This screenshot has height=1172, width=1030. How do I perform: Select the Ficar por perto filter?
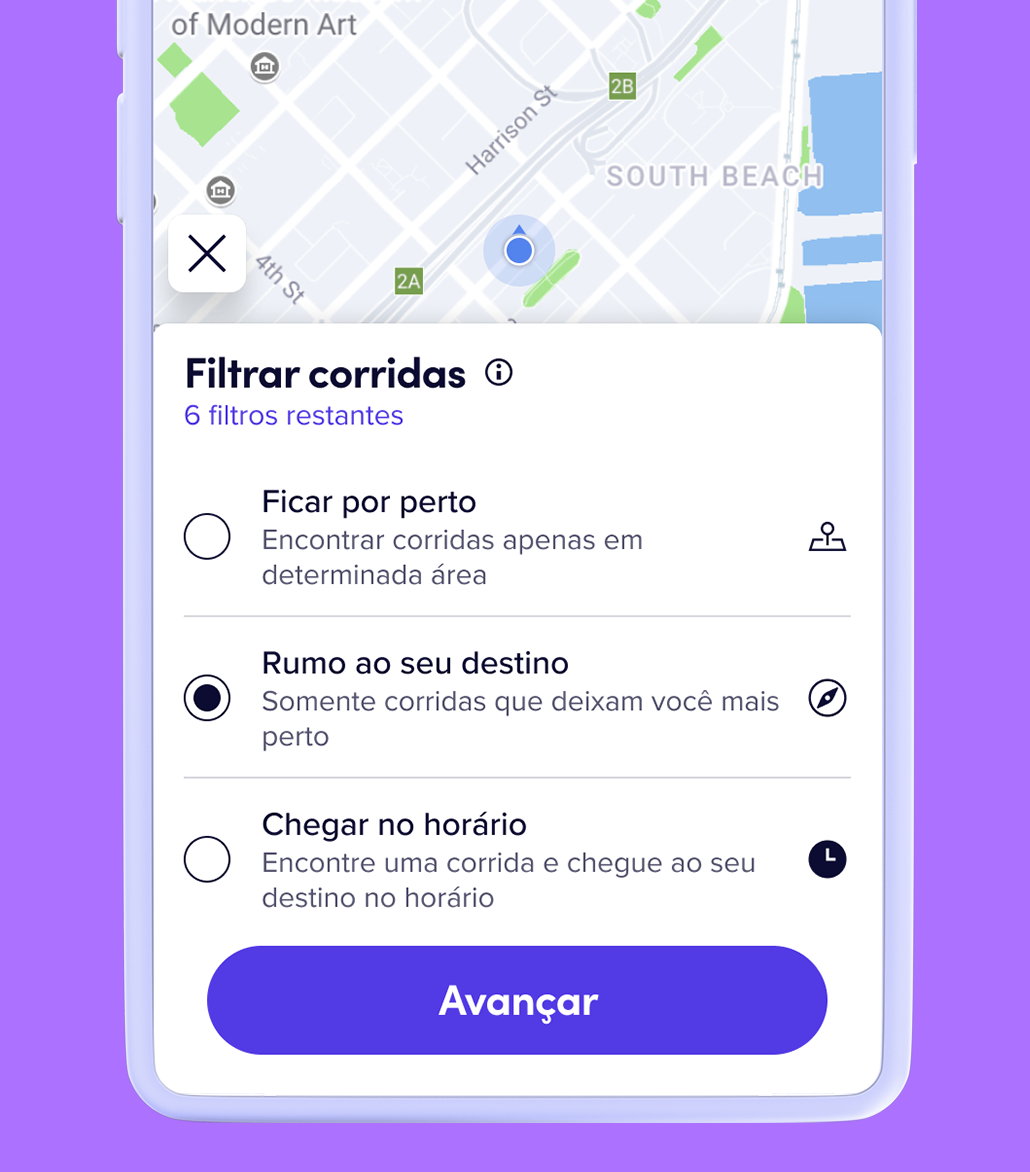pos(207,537)
